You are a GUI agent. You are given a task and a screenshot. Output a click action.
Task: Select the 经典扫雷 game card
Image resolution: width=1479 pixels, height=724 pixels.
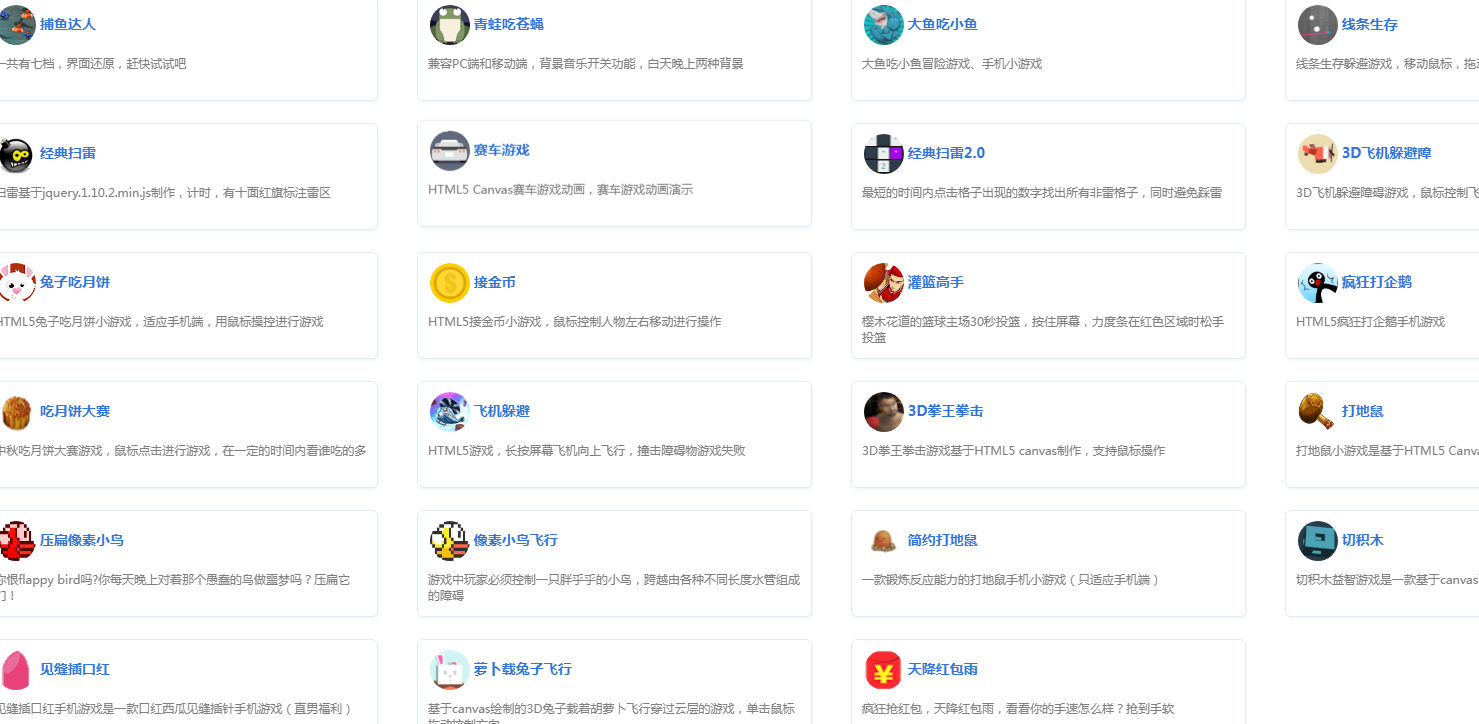coord(67,154)
